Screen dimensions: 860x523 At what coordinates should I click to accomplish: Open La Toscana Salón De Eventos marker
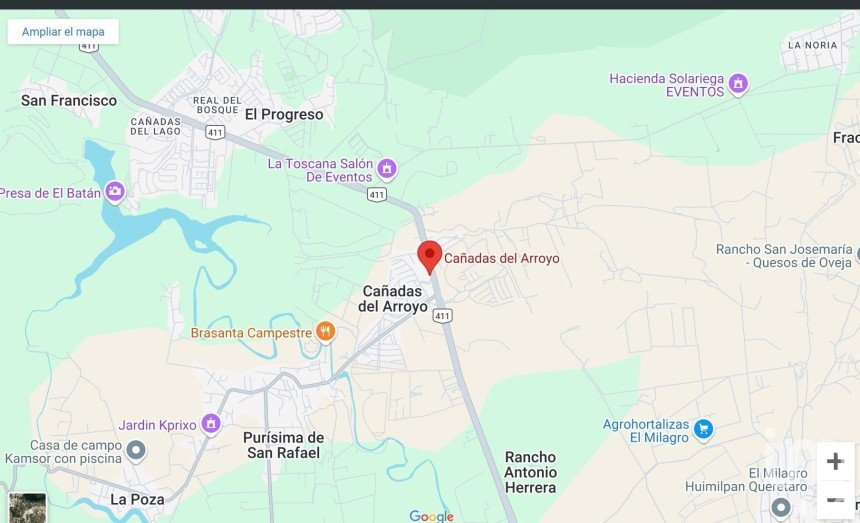[387, 169]
